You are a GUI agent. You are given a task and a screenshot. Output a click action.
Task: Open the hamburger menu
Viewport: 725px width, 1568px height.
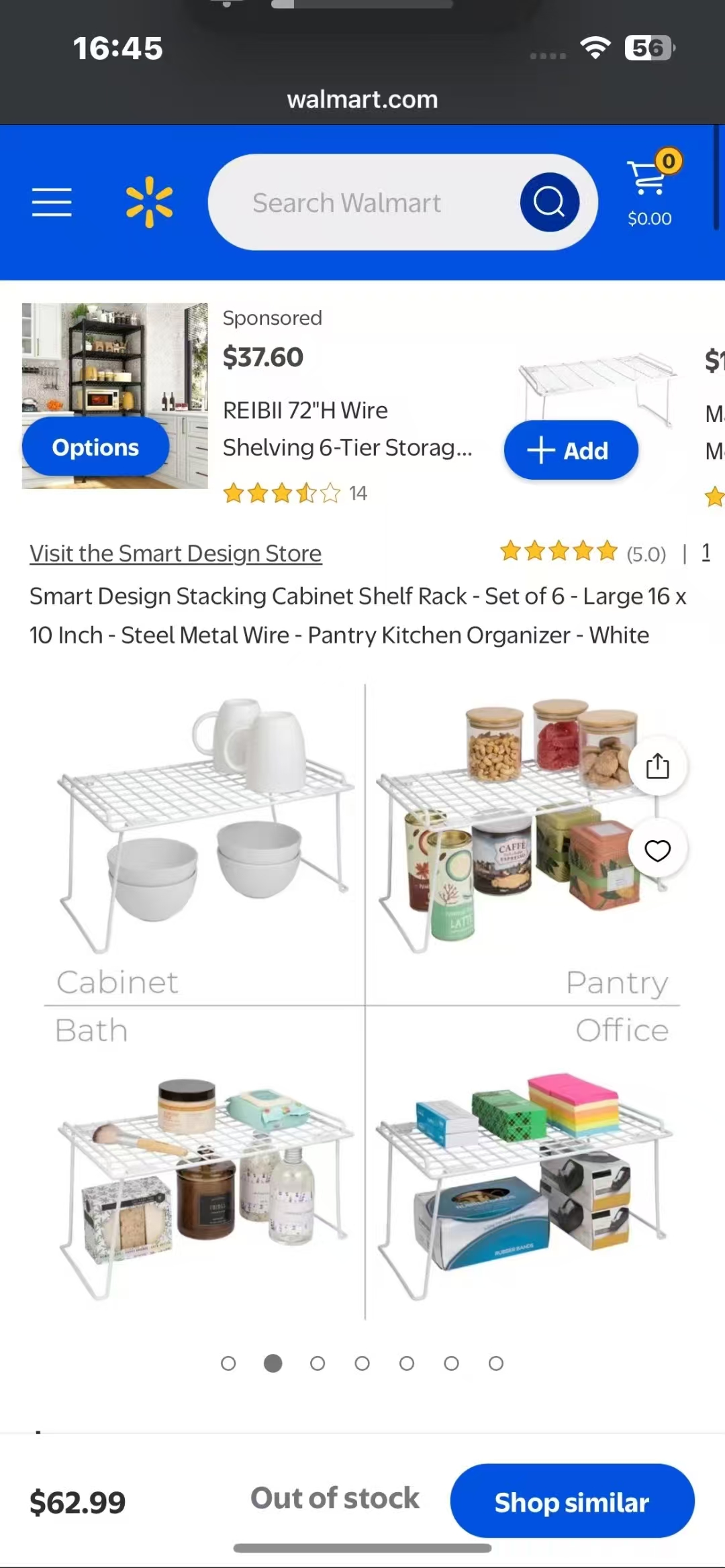coord(52,203)
